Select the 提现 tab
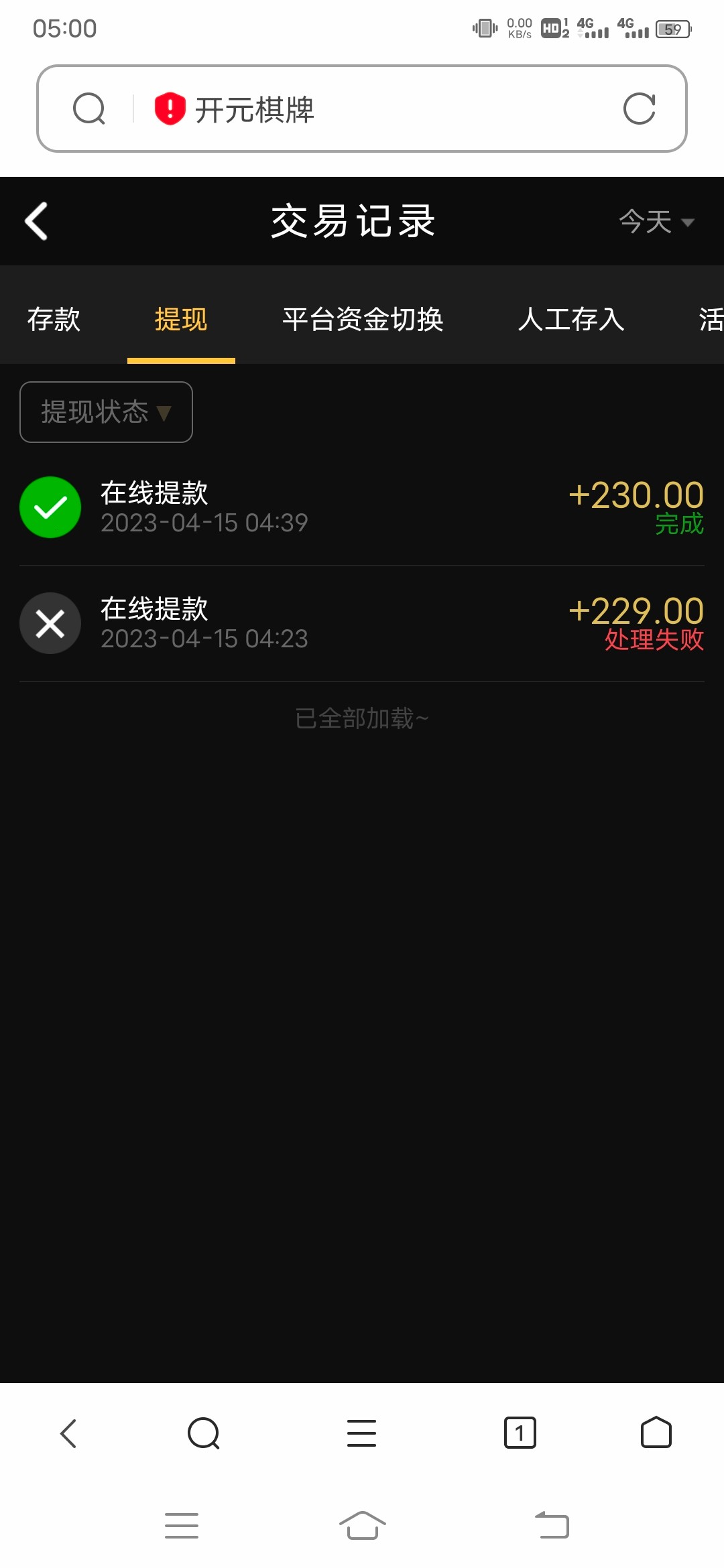 tap(181, 319)
